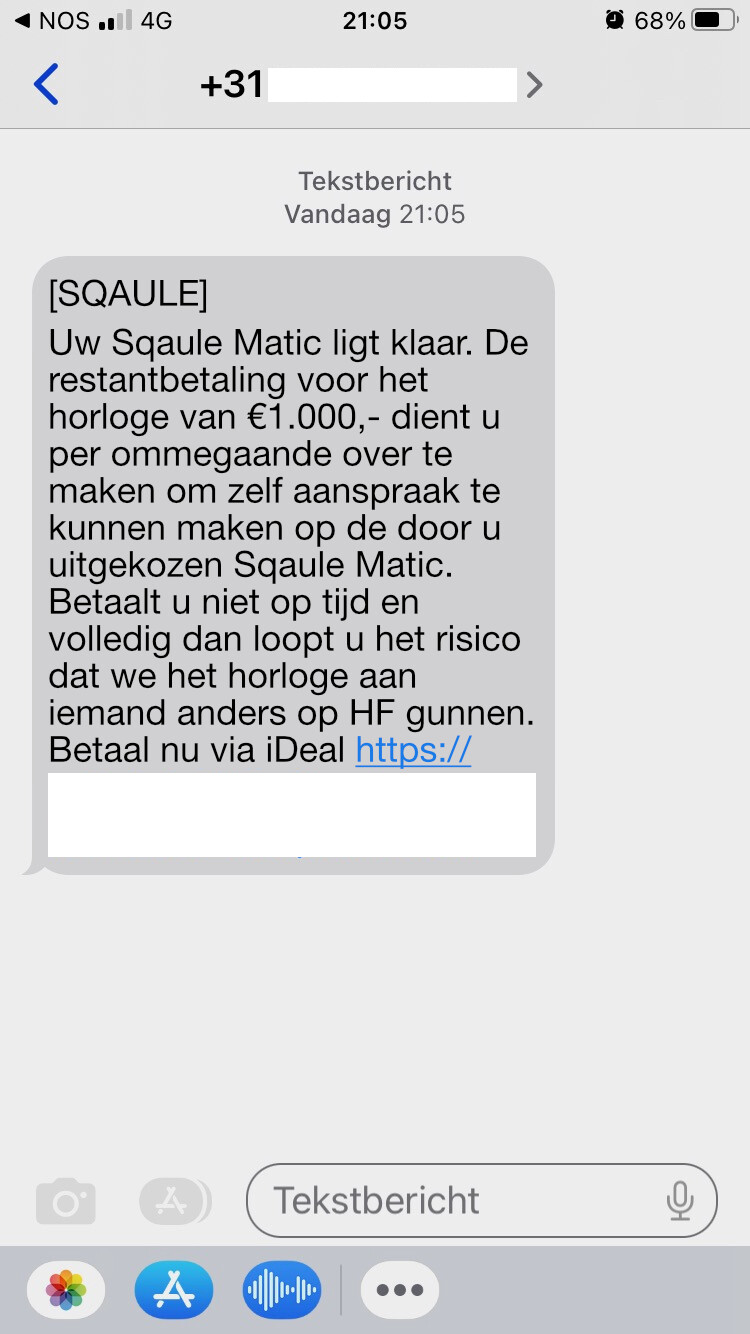Image resolution: width=750 pixels, height=1334 pixels.
Task: Open more iMessage apps with three dots
Action: click(x=399, y=1290)
